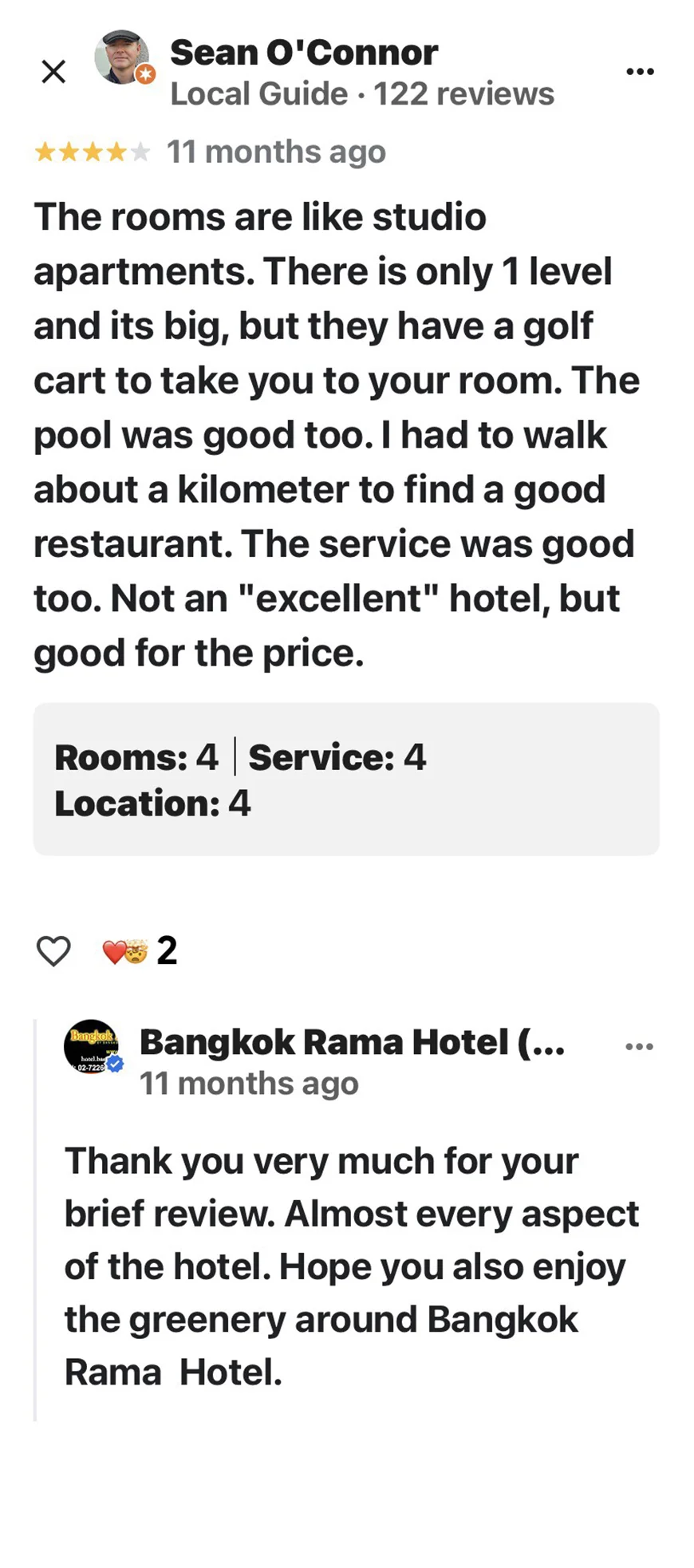
Task: Open Bangkok Rama Hotel's profile
Action: [x=351, y=1041]
